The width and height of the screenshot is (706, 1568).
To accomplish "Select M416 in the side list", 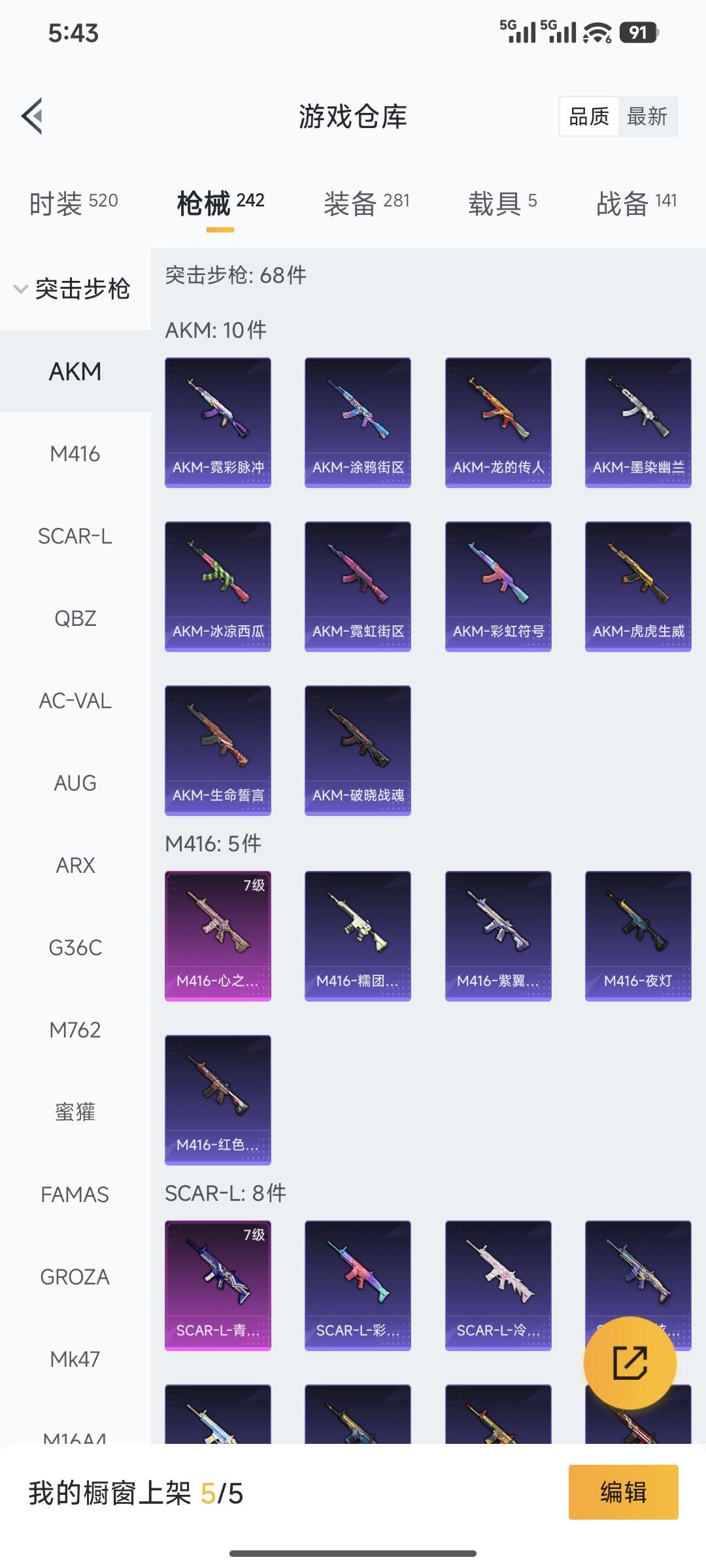I will tap(75, 453).
